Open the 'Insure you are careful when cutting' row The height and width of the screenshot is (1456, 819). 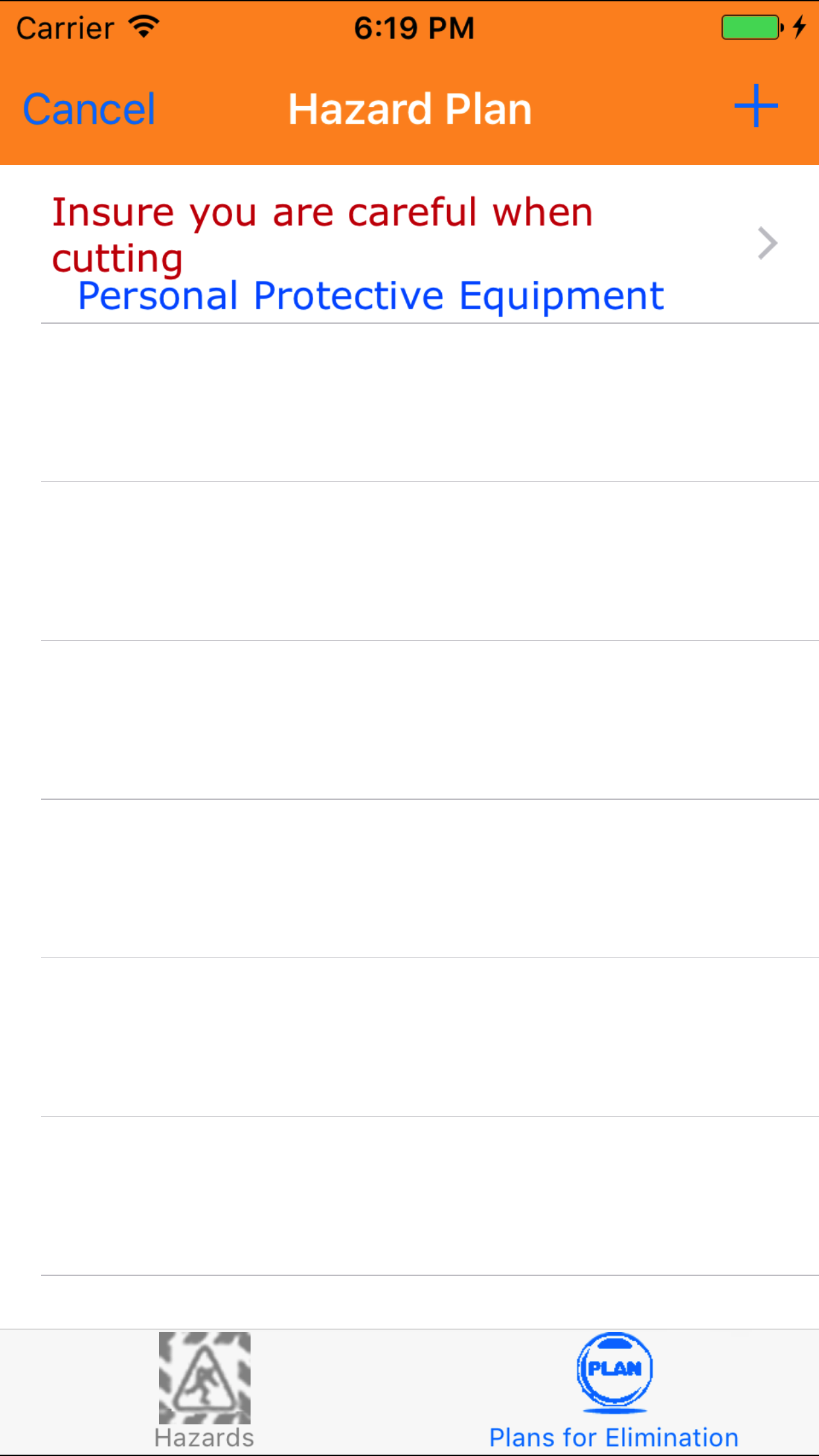click(x=409, y=245)
